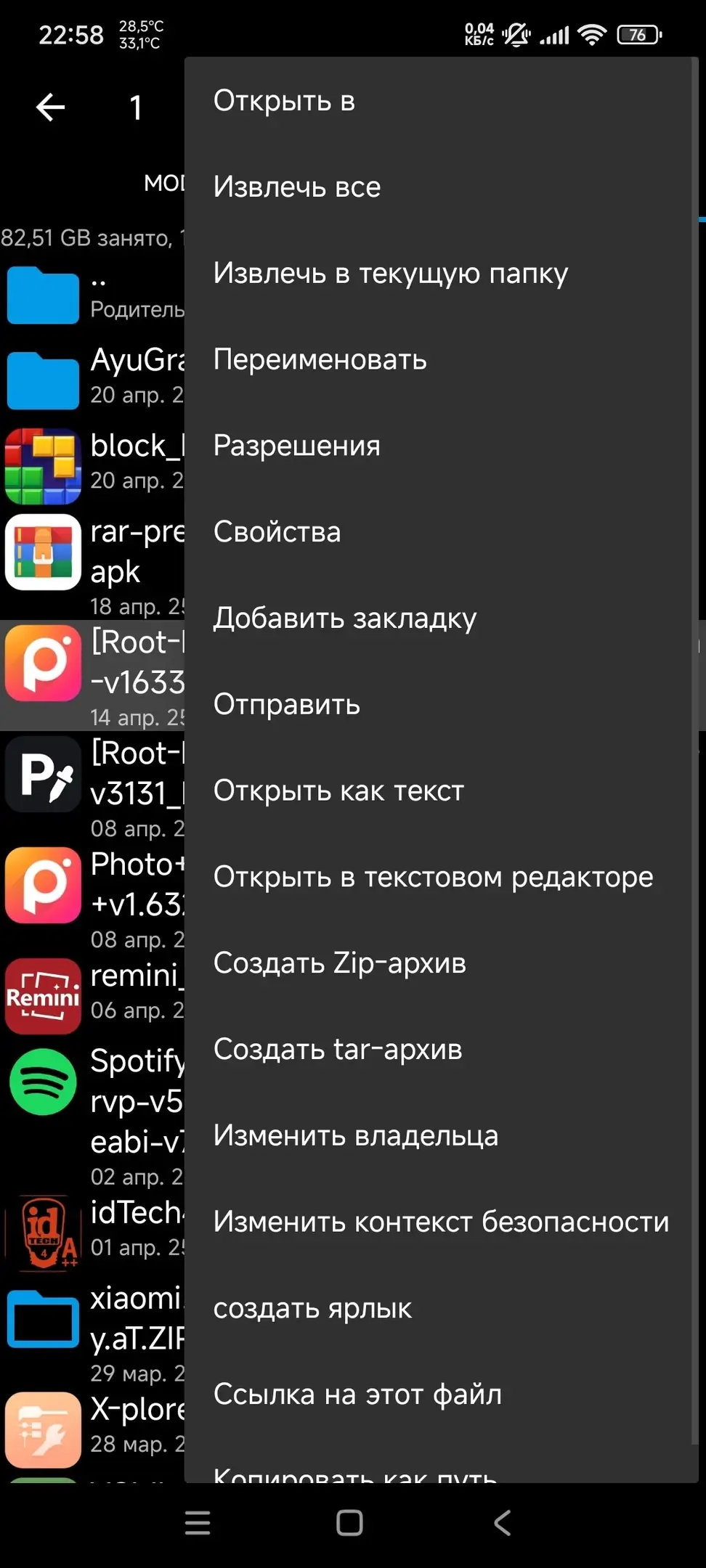Open recent apps from the navigation bar

pyautogui.click(x=198, y=1523)
